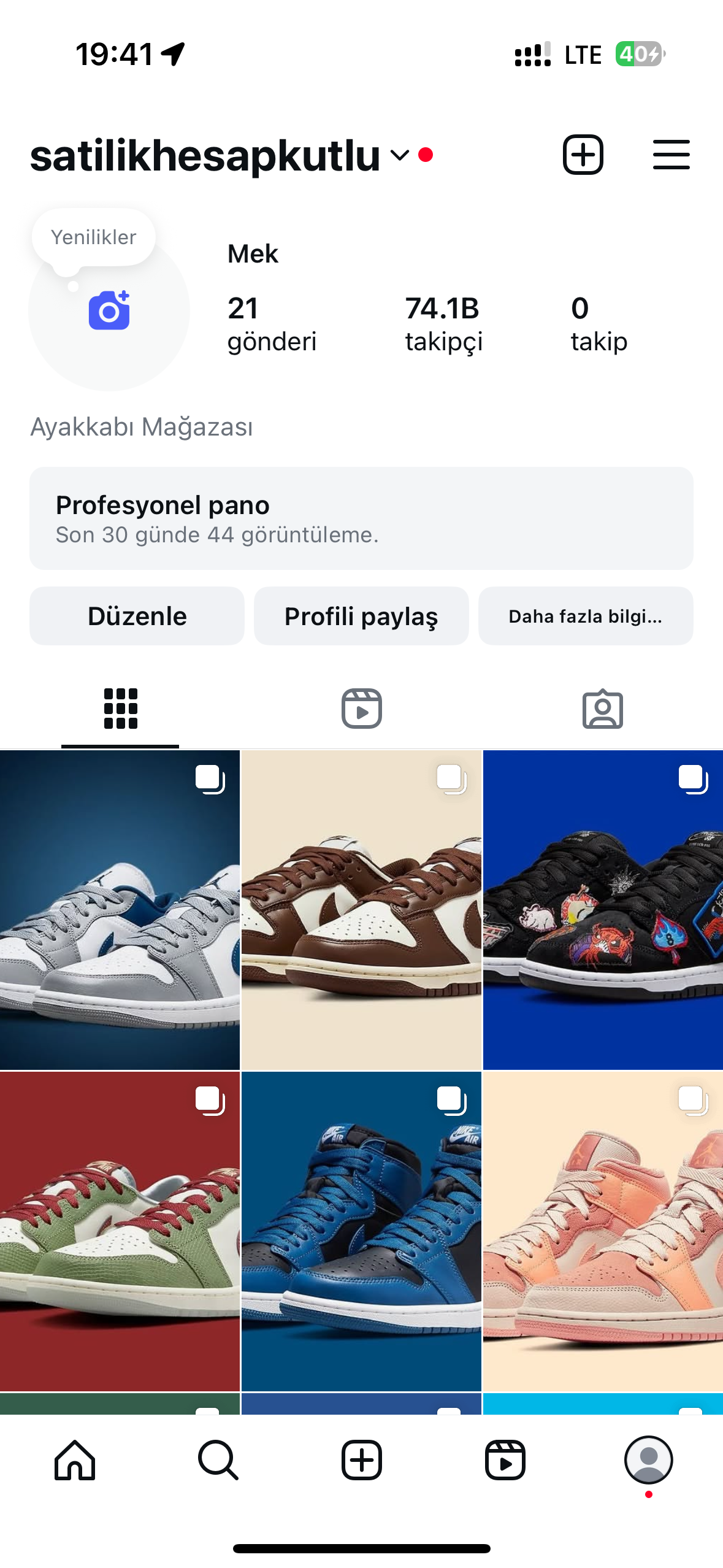The height and width of the screenshot is (1568, 723).
Task: Open the Daha fazla bilgi button
Action: pyautogui.click(x=585, y=616)
